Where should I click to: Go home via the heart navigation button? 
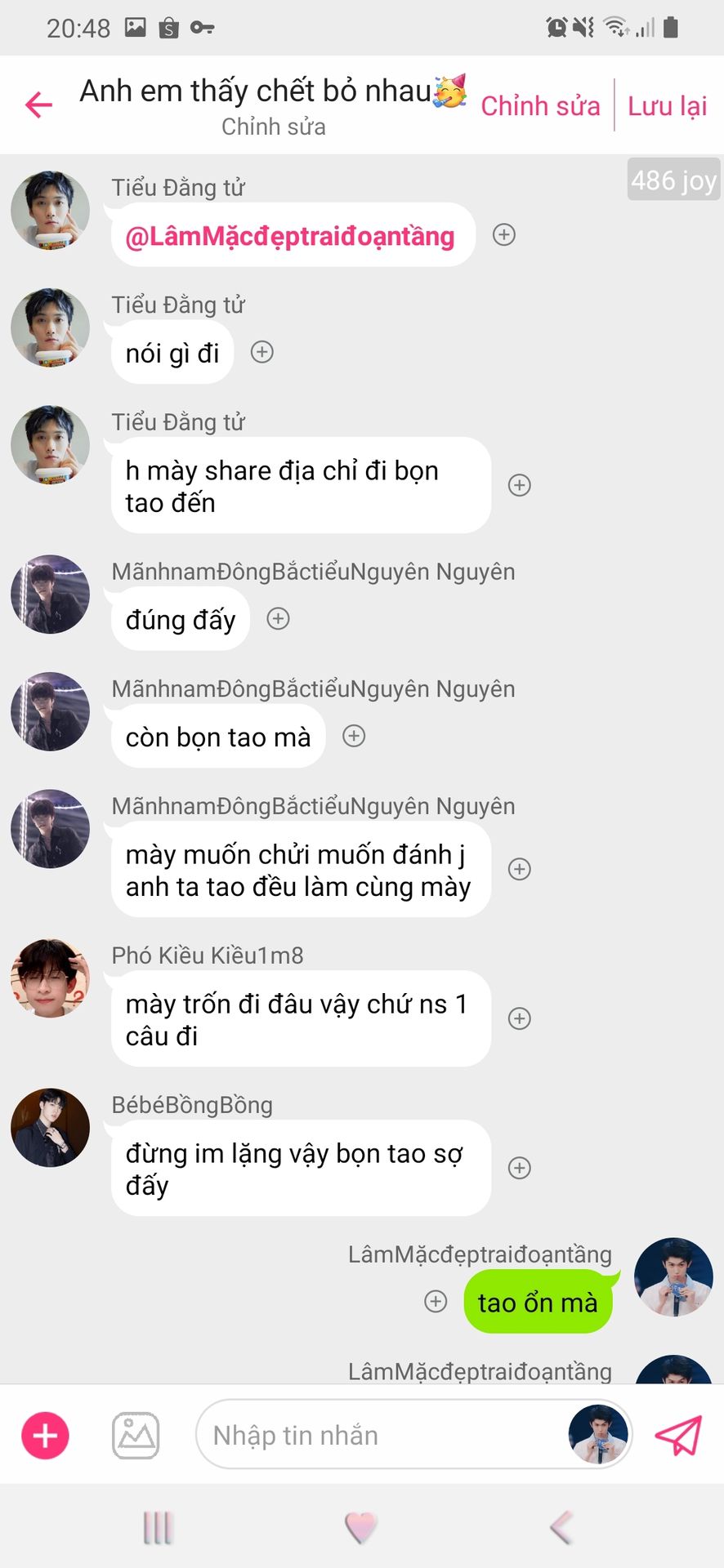[x=361, y=1527]
